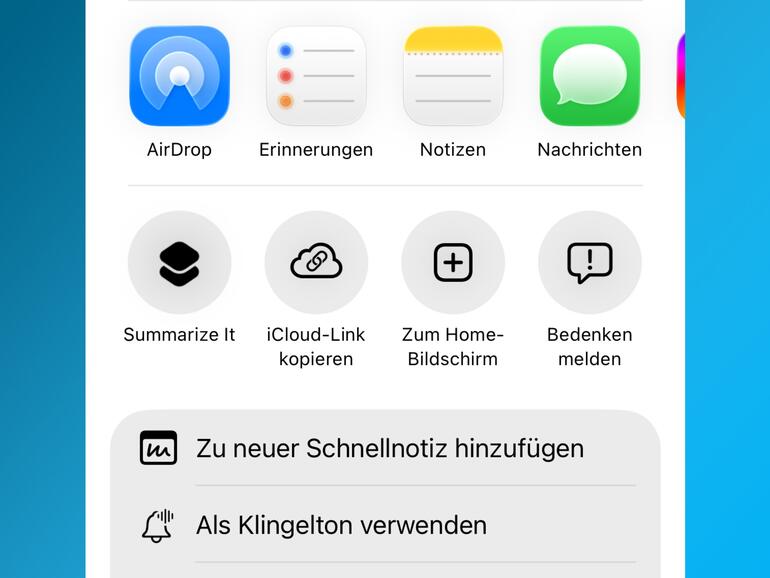
Task: Tap Zu neuer Schnellnotiz hinzufügen
Action: pyautogui.click(x=388, y=448)
